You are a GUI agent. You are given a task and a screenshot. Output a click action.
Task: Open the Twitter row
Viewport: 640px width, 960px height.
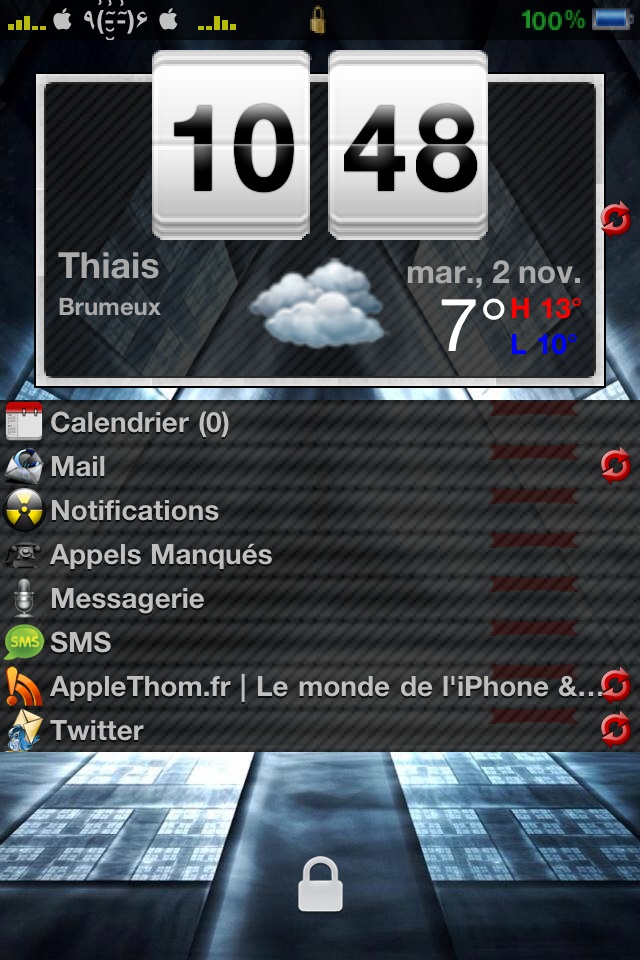coord(97,731)
